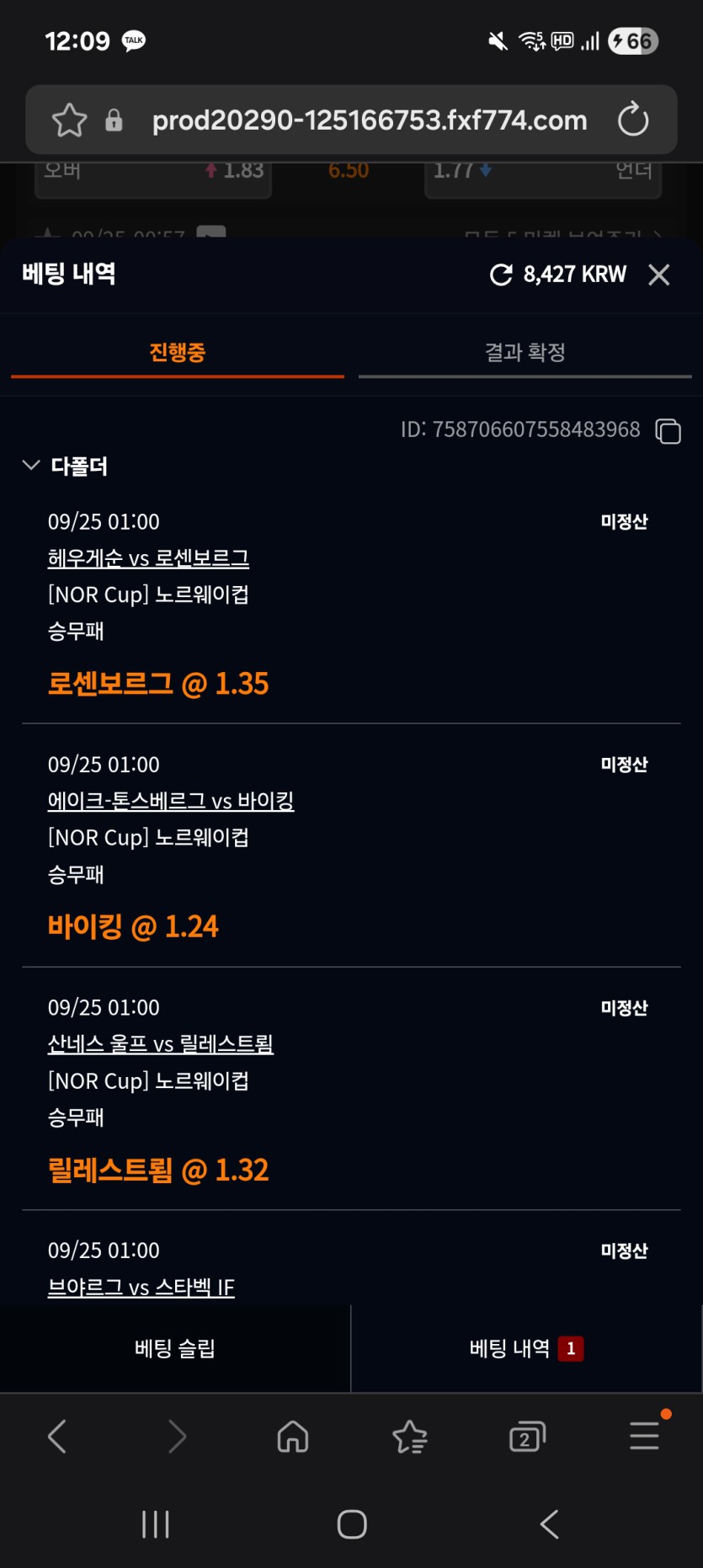Go back with the browser back arrow
This screenshot has width=703, height=1568.
57,1436
